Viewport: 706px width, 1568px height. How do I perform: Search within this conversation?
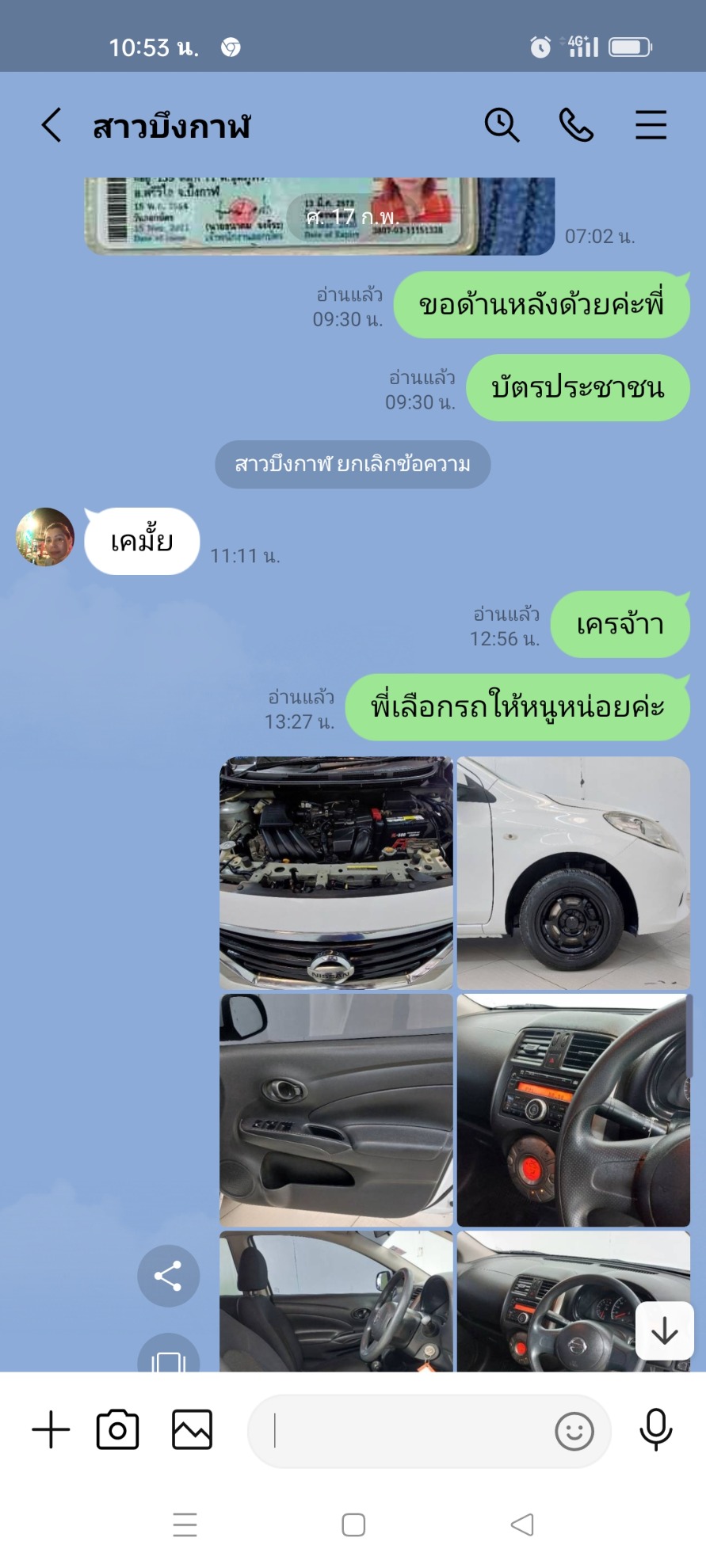pyautogui.click(x=502, y=125)
